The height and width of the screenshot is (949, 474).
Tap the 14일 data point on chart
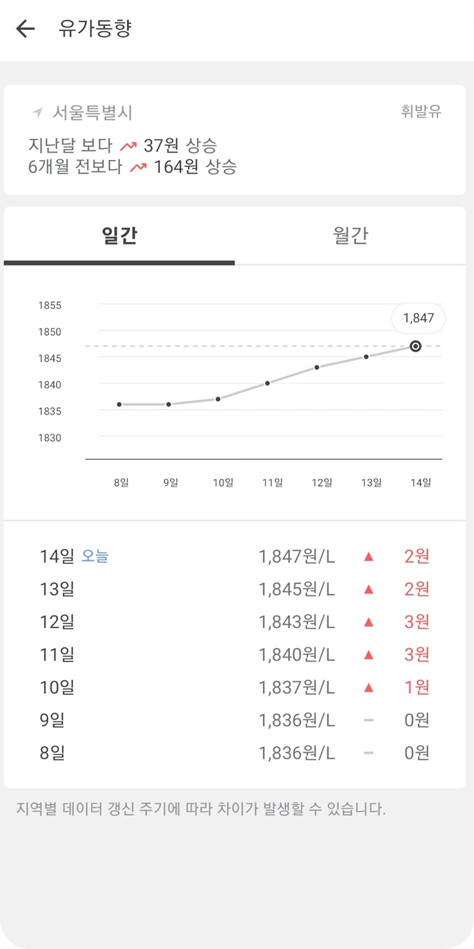415,346
